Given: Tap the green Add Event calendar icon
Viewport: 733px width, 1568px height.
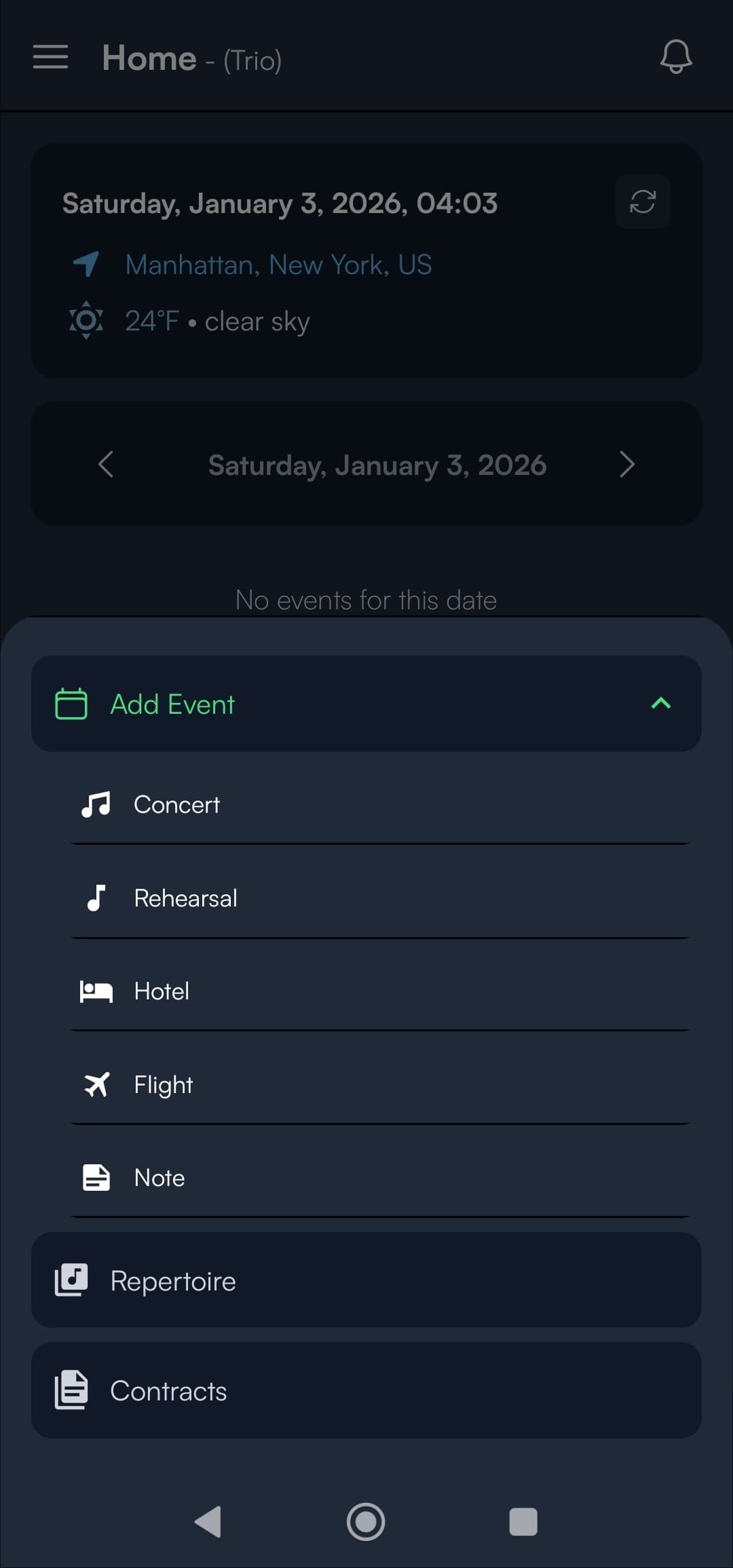Looking at the screenshot, I should (x=71, y=704).
